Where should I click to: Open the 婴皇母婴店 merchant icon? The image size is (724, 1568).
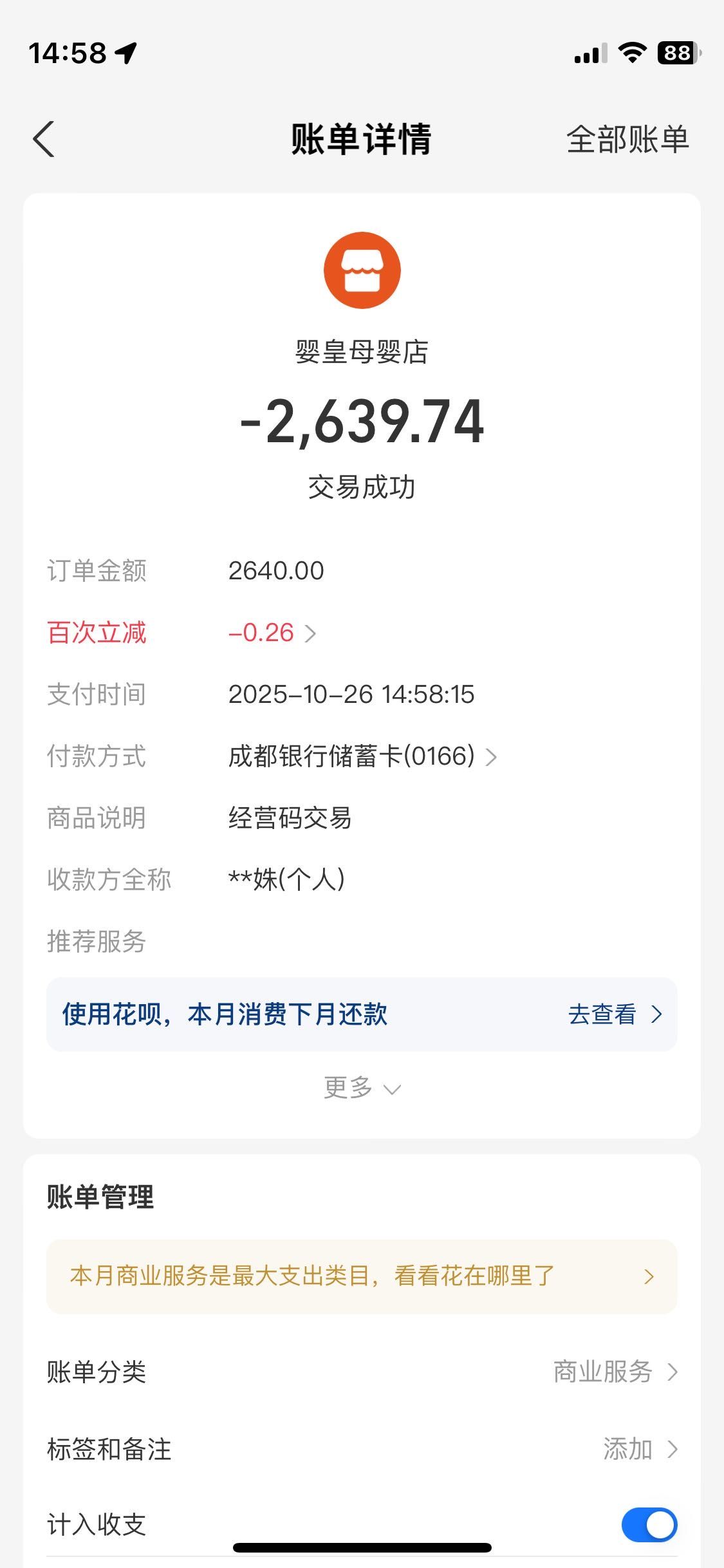(362, 270)
